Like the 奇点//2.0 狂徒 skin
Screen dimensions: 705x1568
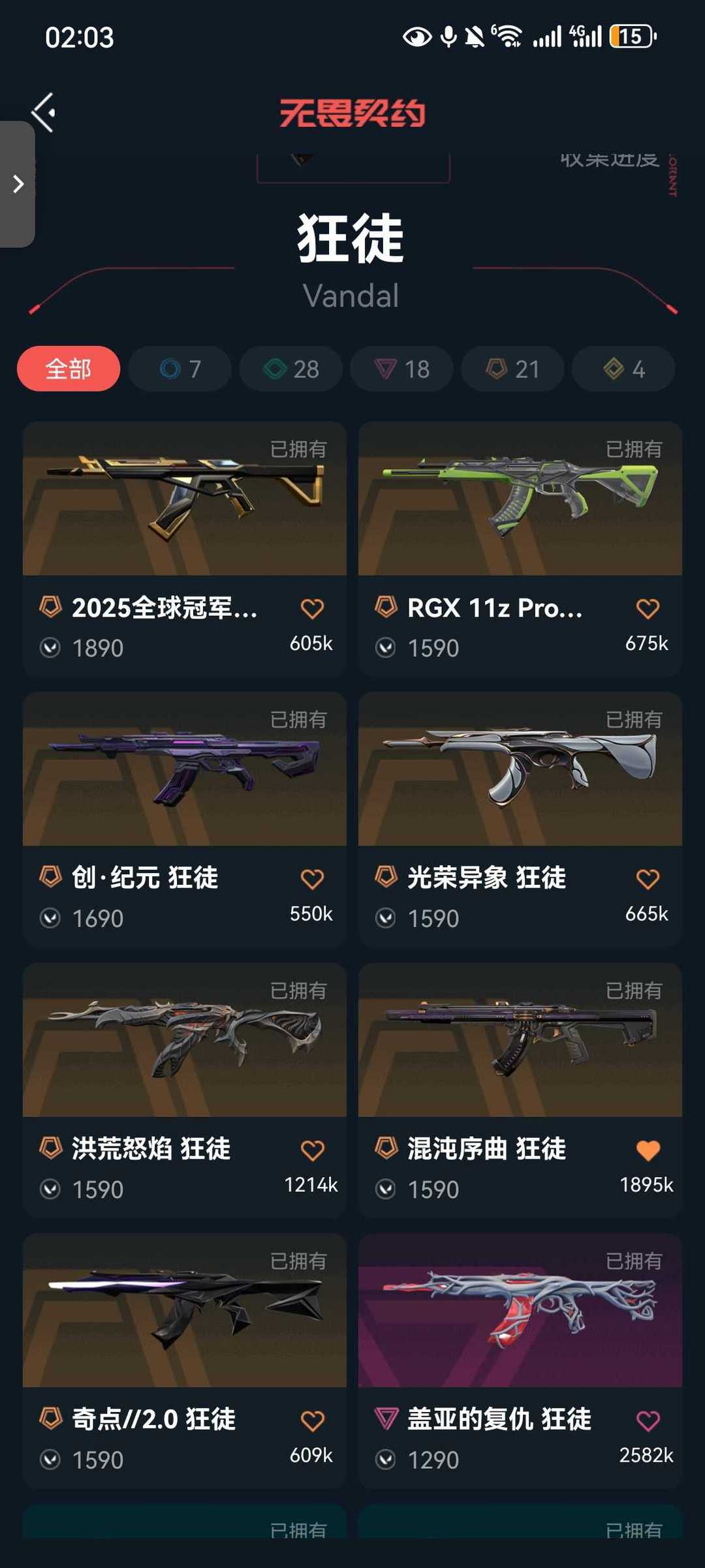coord(312,1421)
